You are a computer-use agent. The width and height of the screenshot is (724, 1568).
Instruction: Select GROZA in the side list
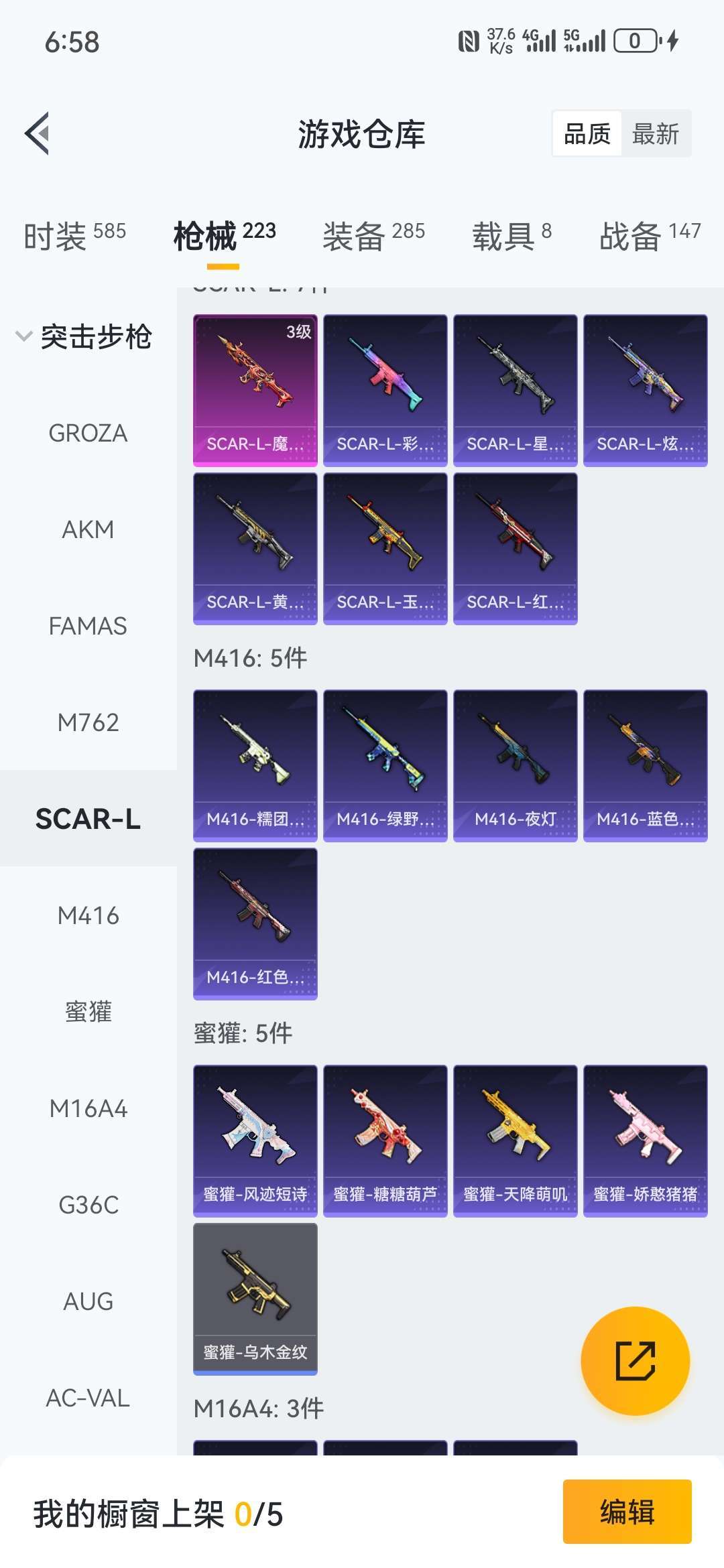tap(88, 433)
